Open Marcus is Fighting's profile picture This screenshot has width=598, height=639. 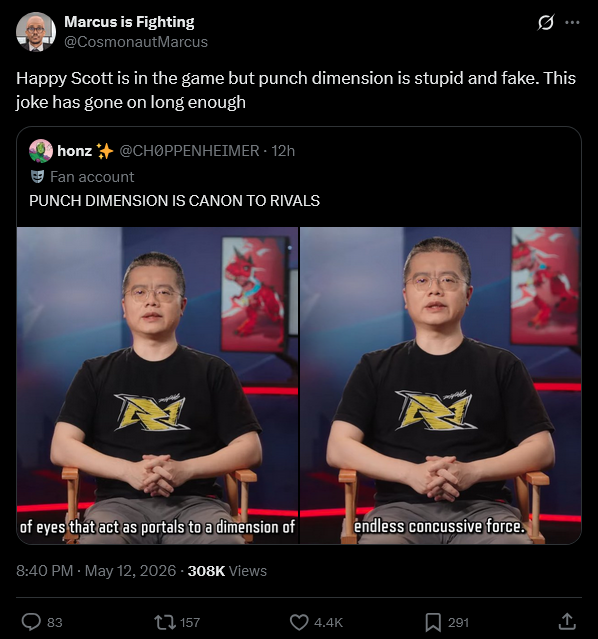click(36, 32)
